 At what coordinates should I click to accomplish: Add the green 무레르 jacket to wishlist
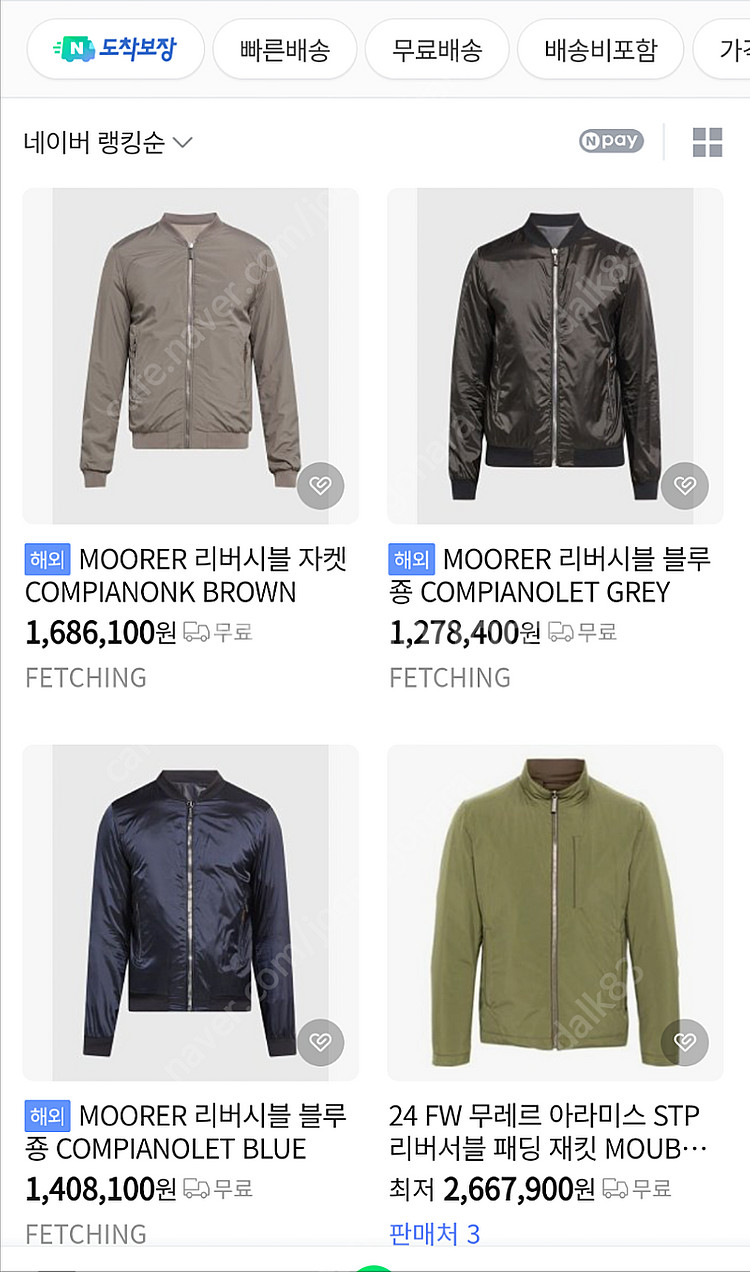click(x=685, y=1043)
